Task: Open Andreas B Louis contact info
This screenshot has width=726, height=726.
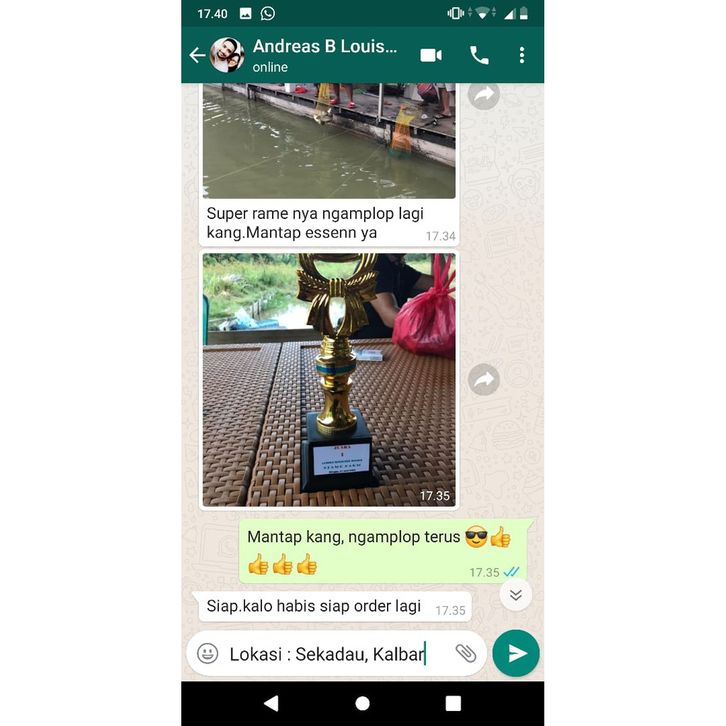Action: pyautogui.click(x=324, y=55)
